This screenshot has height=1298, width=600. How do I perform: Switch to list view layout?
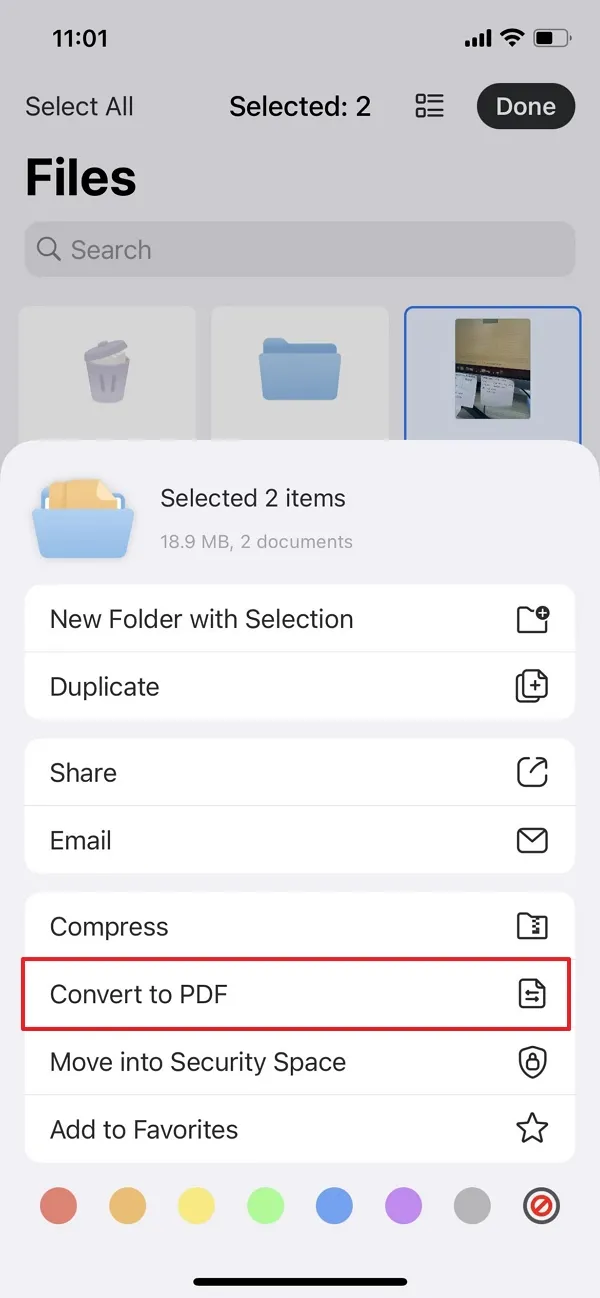point(429,107)
